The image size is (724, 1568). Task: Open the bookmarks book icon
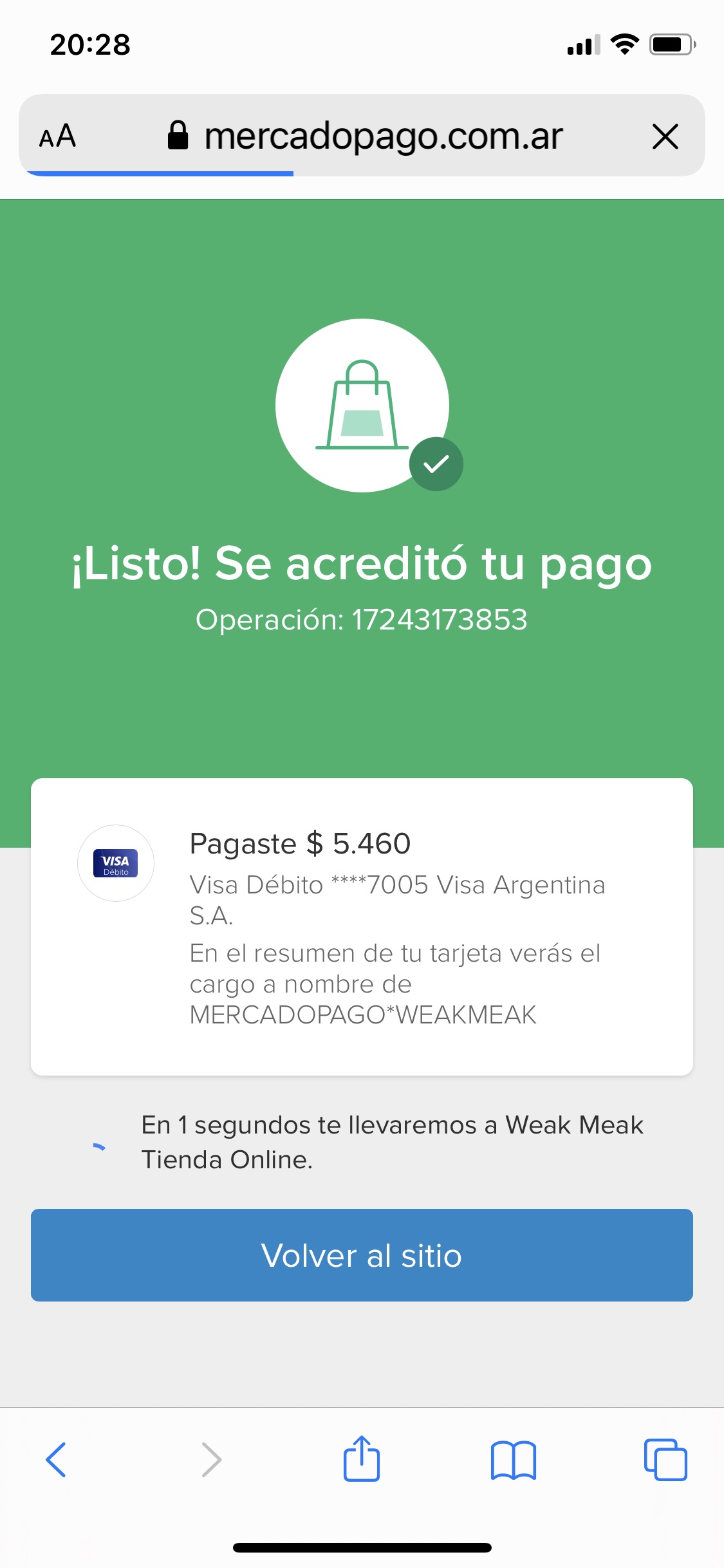pyautogui.click(x=513, y=1460)
